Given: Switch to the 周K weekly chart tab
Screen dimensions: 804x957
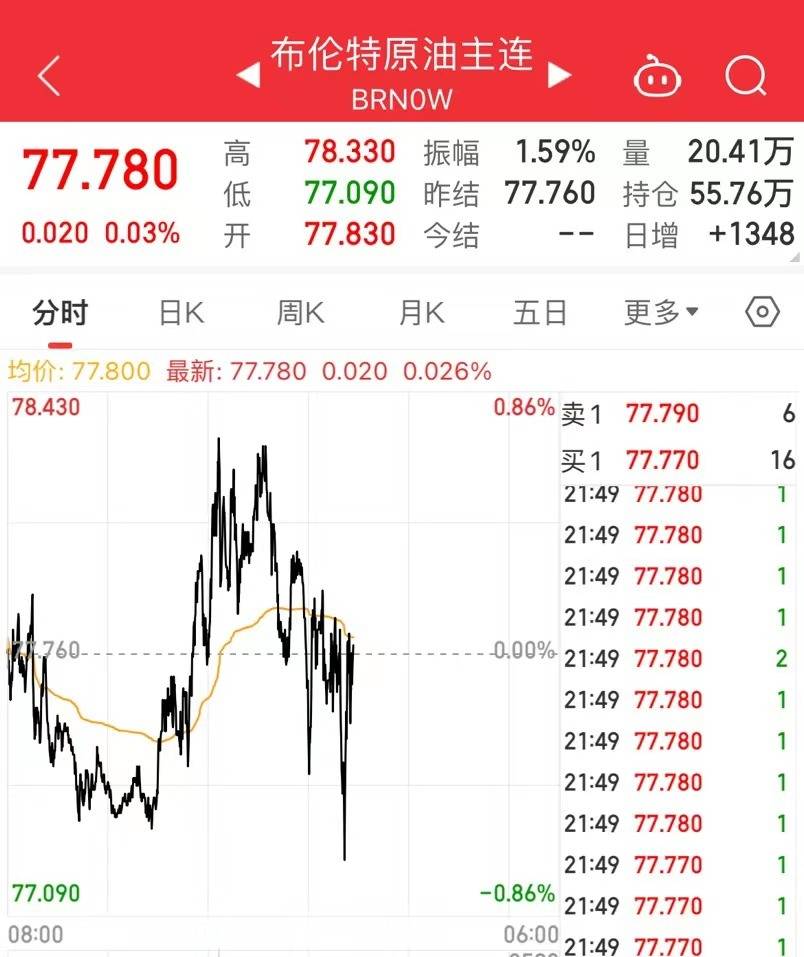Looking at the screenshot, I should point(298,312).
